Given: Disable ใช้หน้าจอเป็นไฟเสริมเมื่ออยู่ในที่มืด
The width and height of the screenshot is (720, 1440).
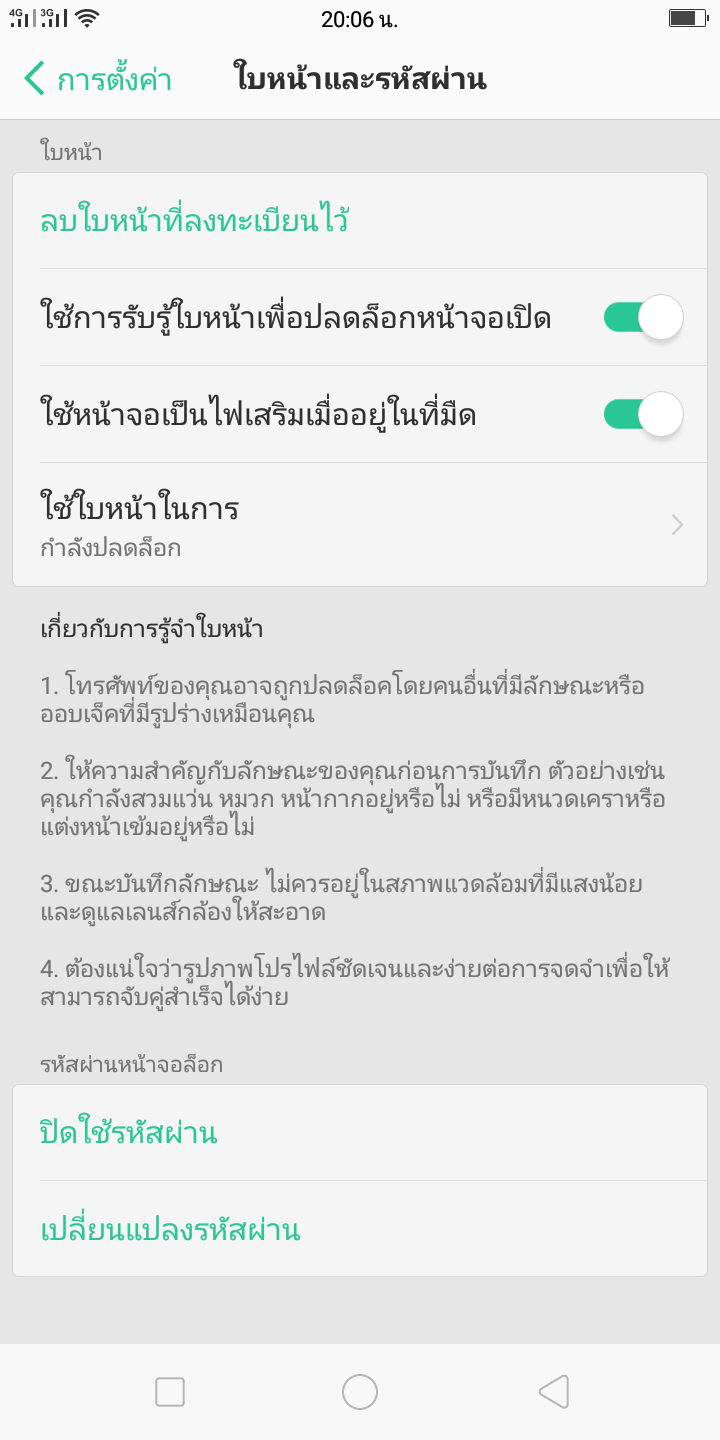Looking at the screenshot, I should 643,415.
